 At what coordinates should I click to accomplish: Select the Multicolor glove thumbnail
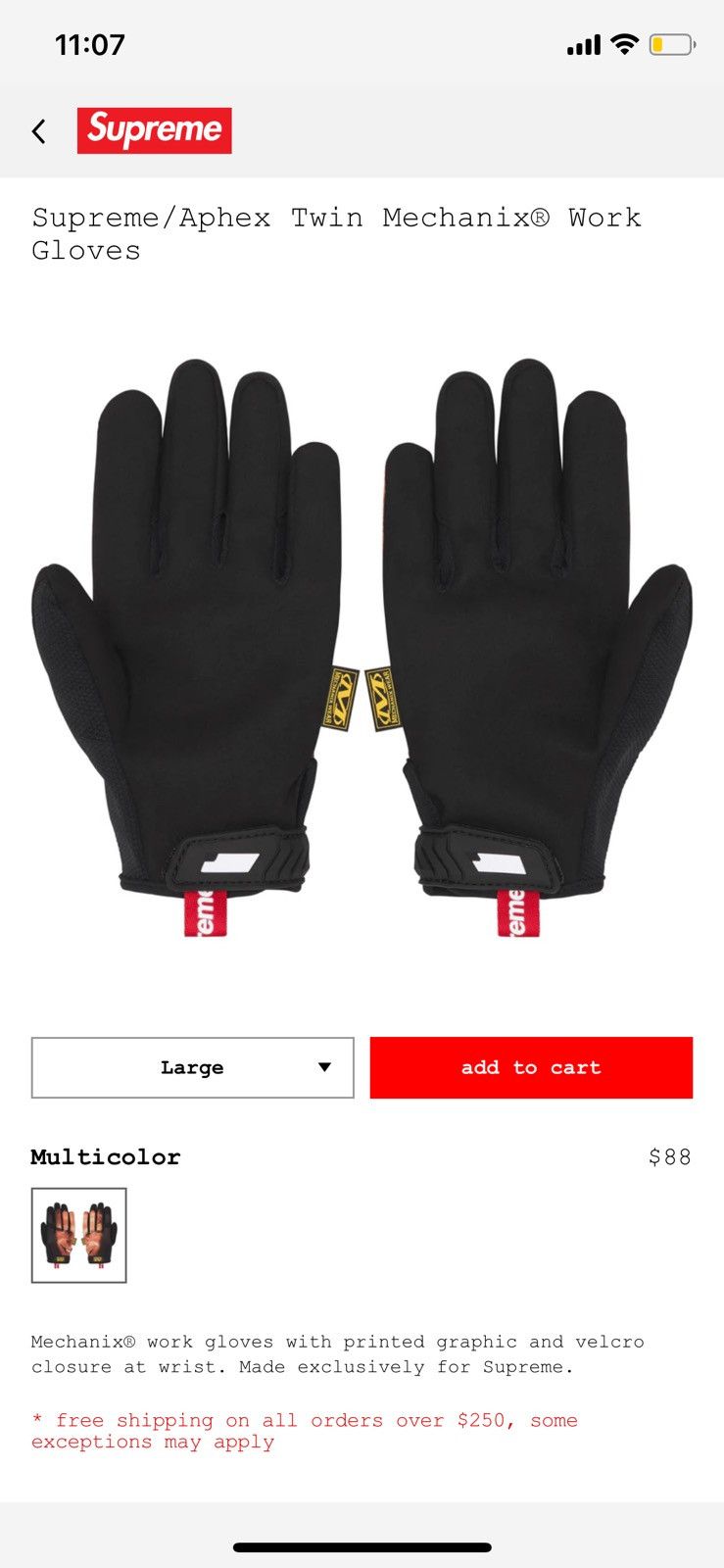pyautogui.click(x=79, y=1235)
